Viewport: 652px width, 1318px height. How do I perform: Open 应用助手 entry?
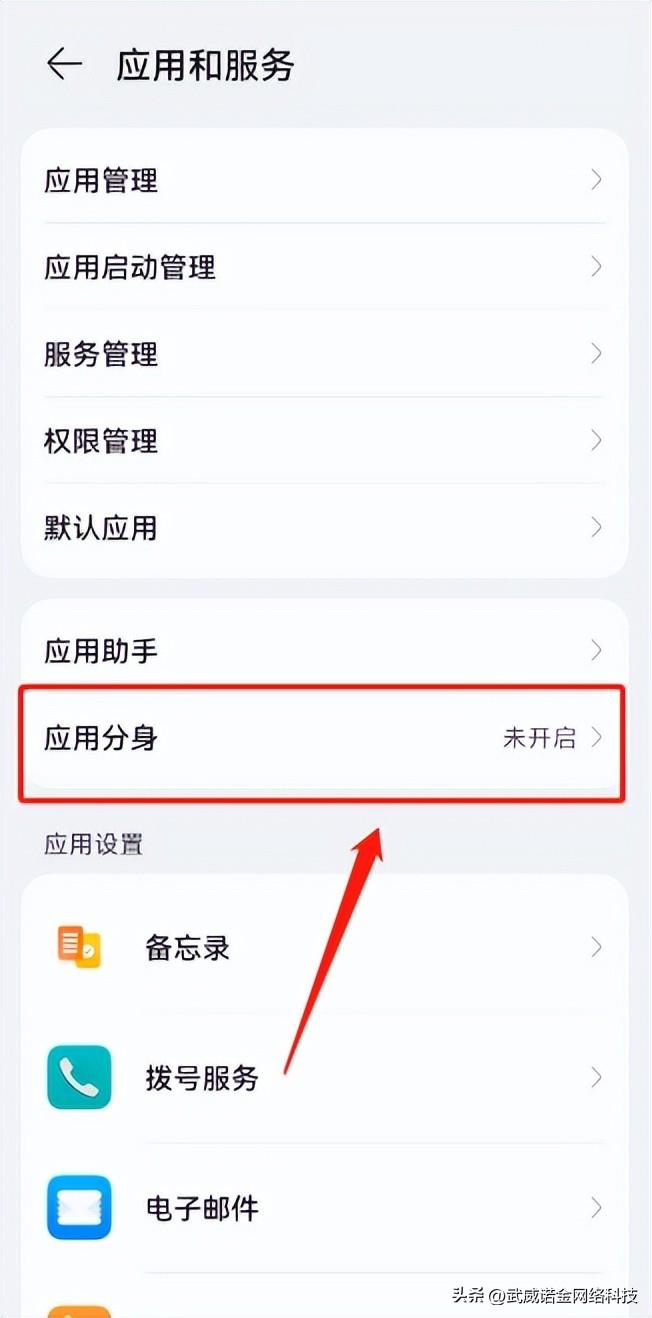click(324, 651)
